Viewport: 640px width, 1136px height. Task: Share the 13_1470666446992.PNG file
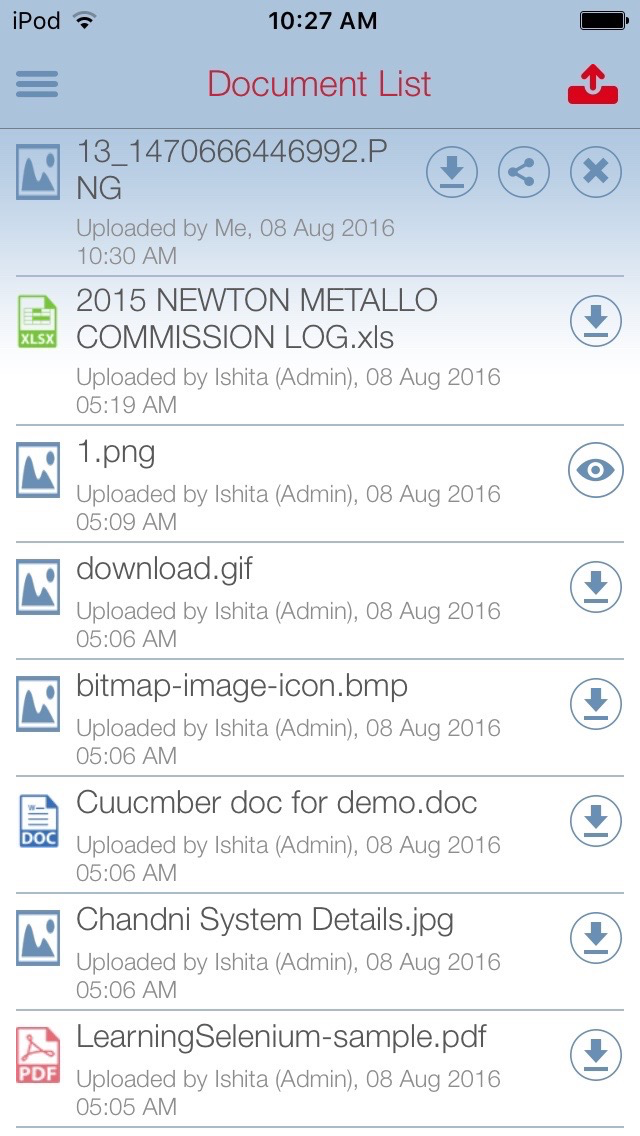click(x=524, y=172)
